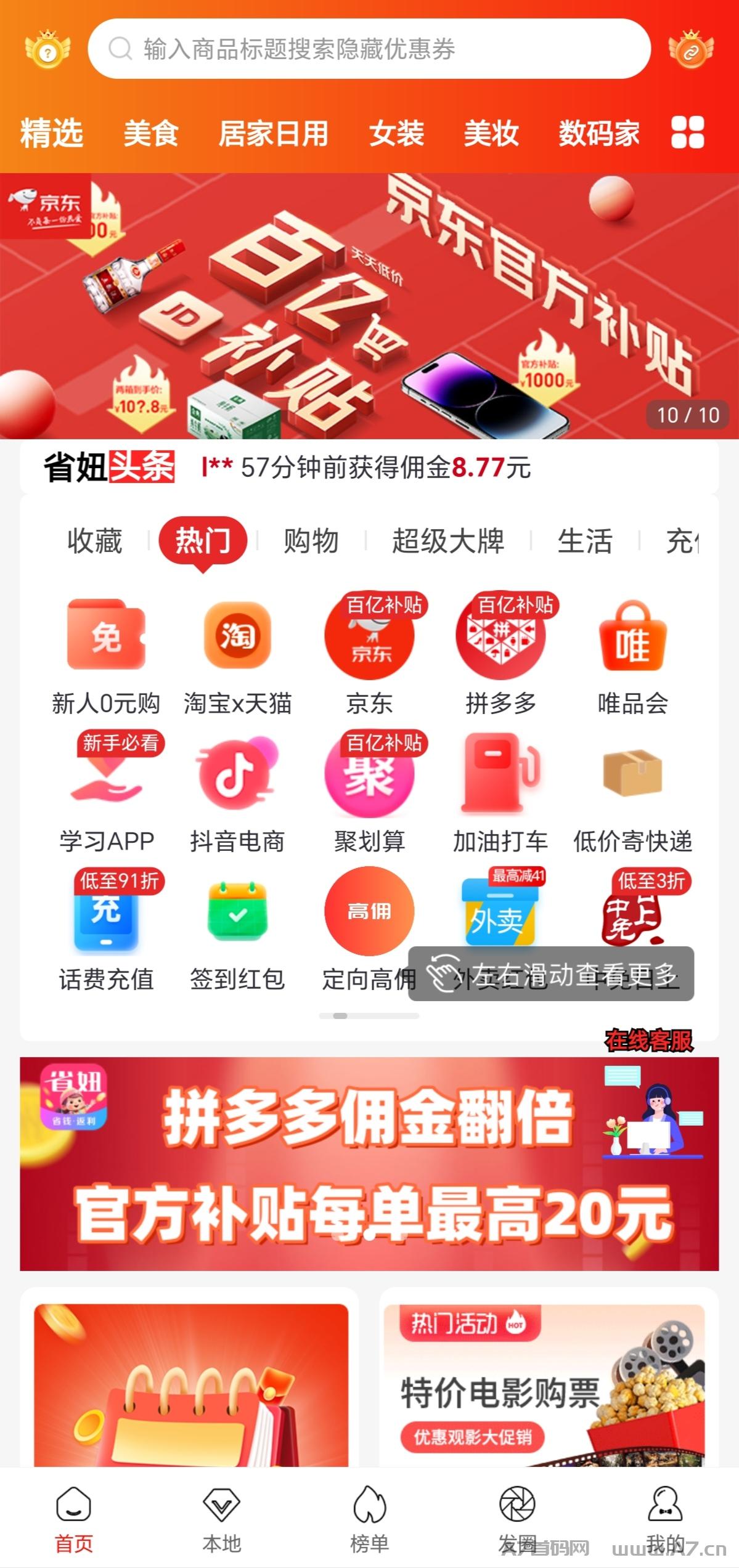Switch to the 购物 section tab
Viewport: 739px width, 1568px height.
coord(311,541)
